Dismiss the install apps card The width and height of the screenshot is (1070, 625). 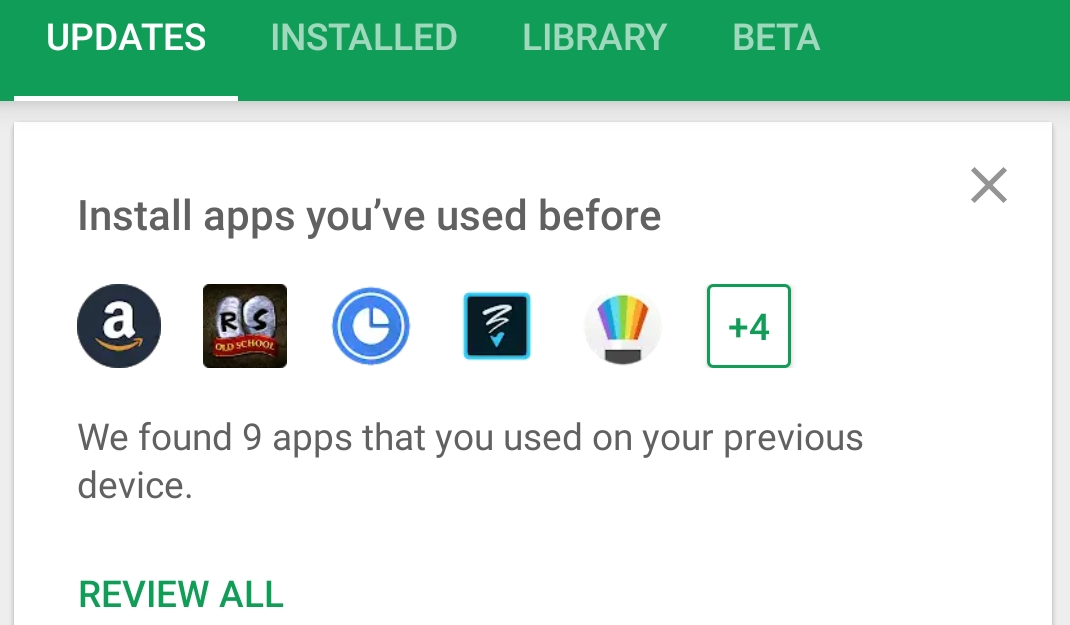pos(988,185)
